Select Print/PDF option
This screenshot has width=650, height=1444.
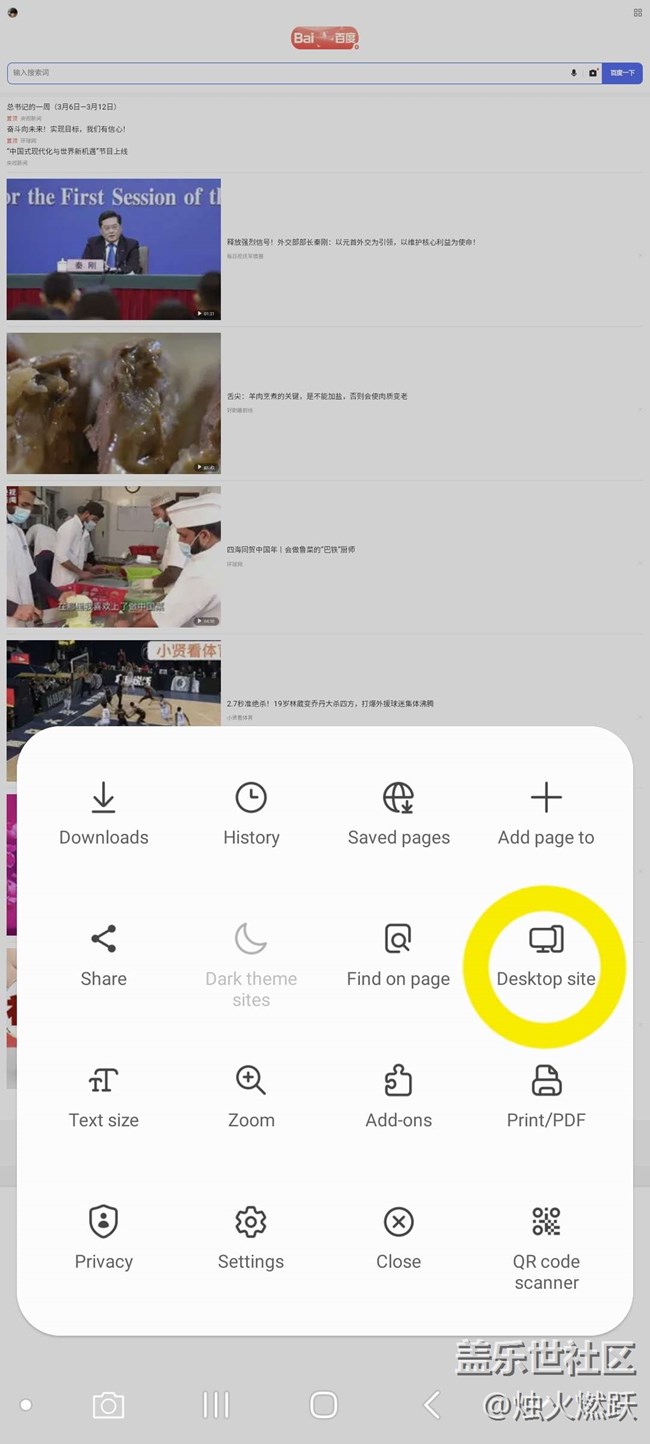(546, 1096)
